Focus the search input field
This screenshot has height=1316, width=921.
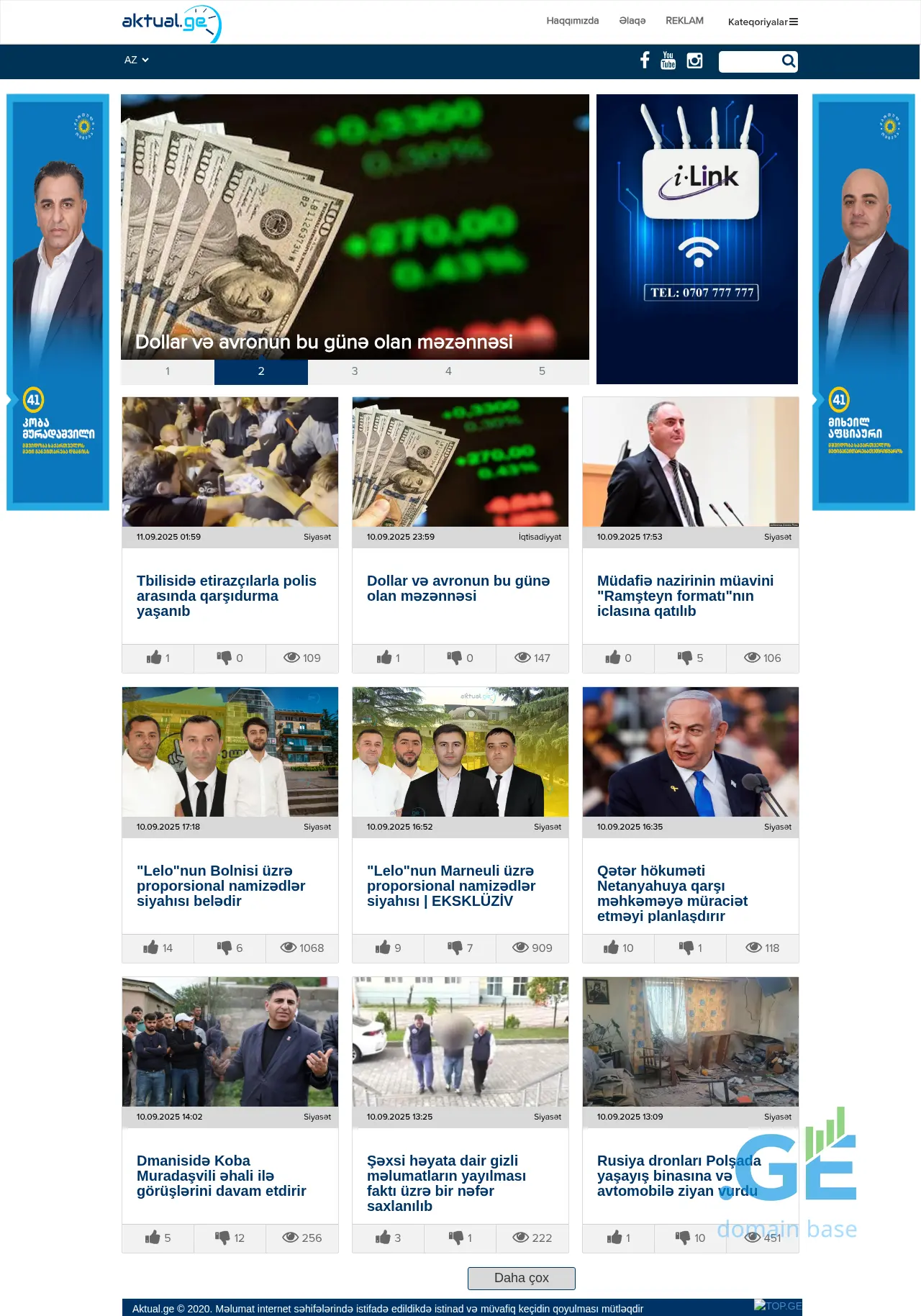[748, 61]
